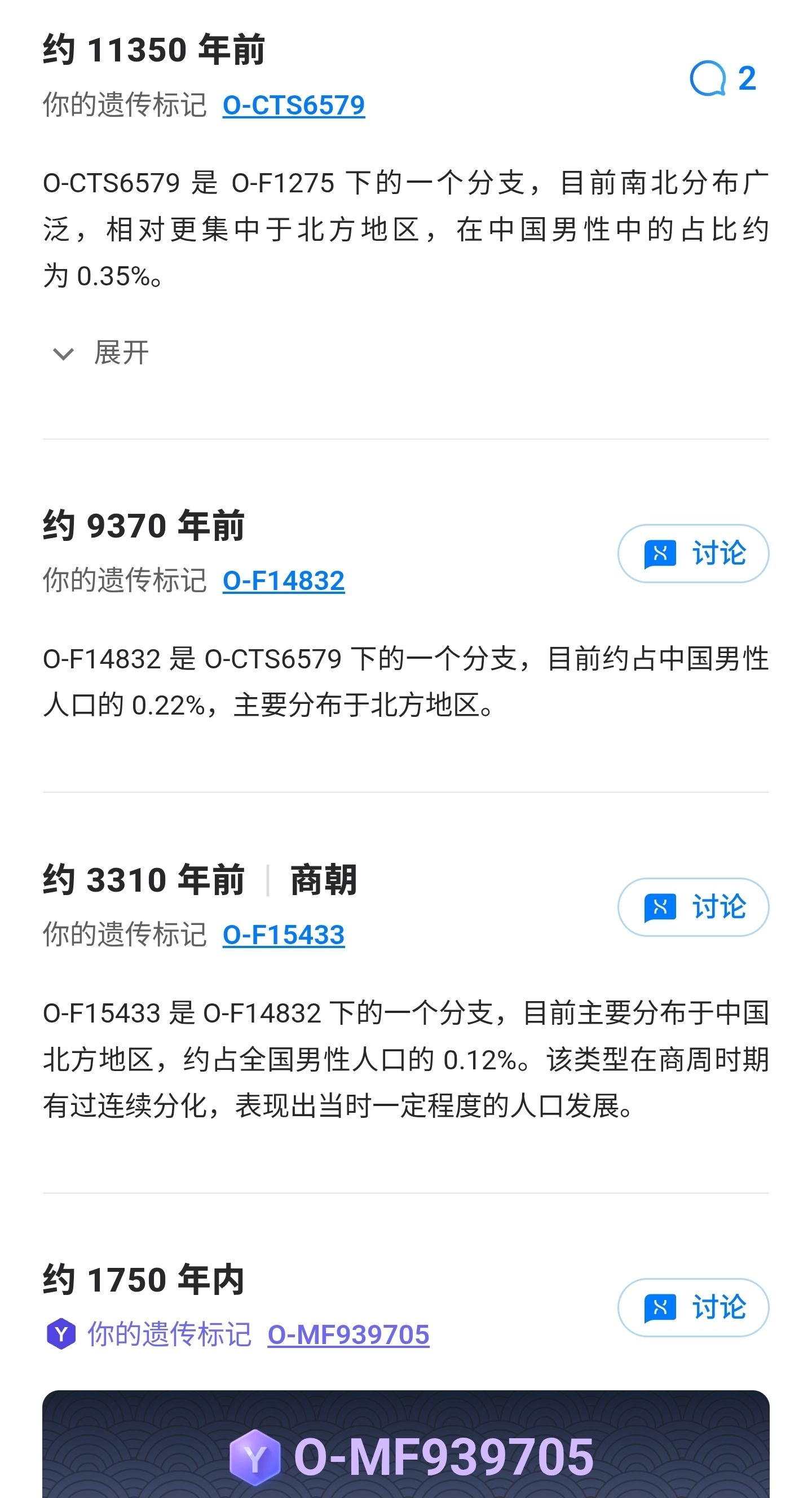The image size is (812, 1498).
Task: Open the O-F15433 genetic marker link
Action: (284, 935)
